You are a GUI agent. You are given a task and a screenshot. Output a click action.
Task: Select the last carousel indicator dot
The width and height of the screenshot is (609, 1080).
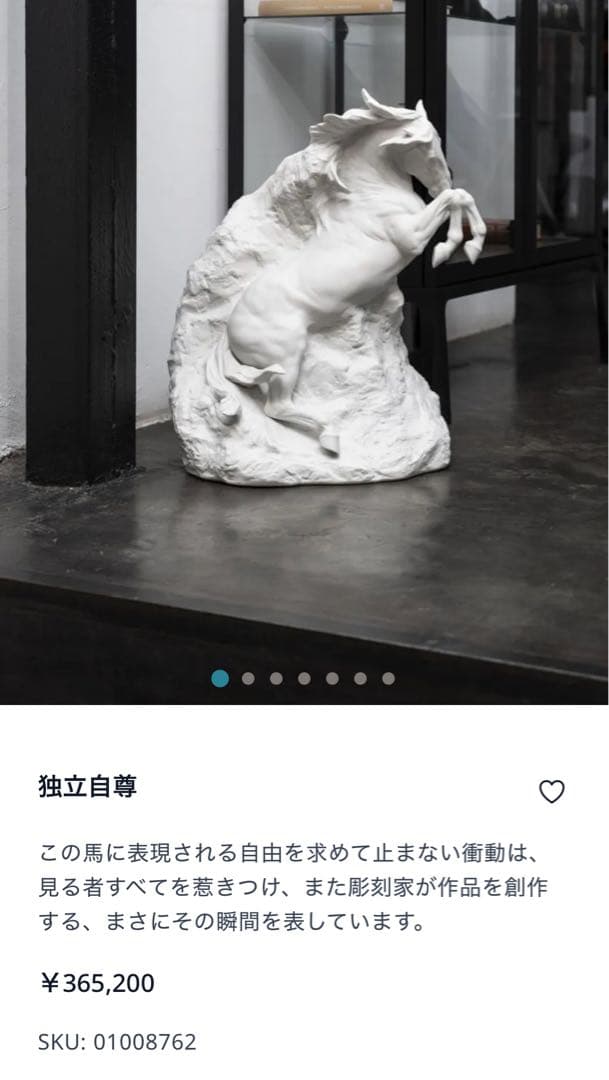click(388, 678)
